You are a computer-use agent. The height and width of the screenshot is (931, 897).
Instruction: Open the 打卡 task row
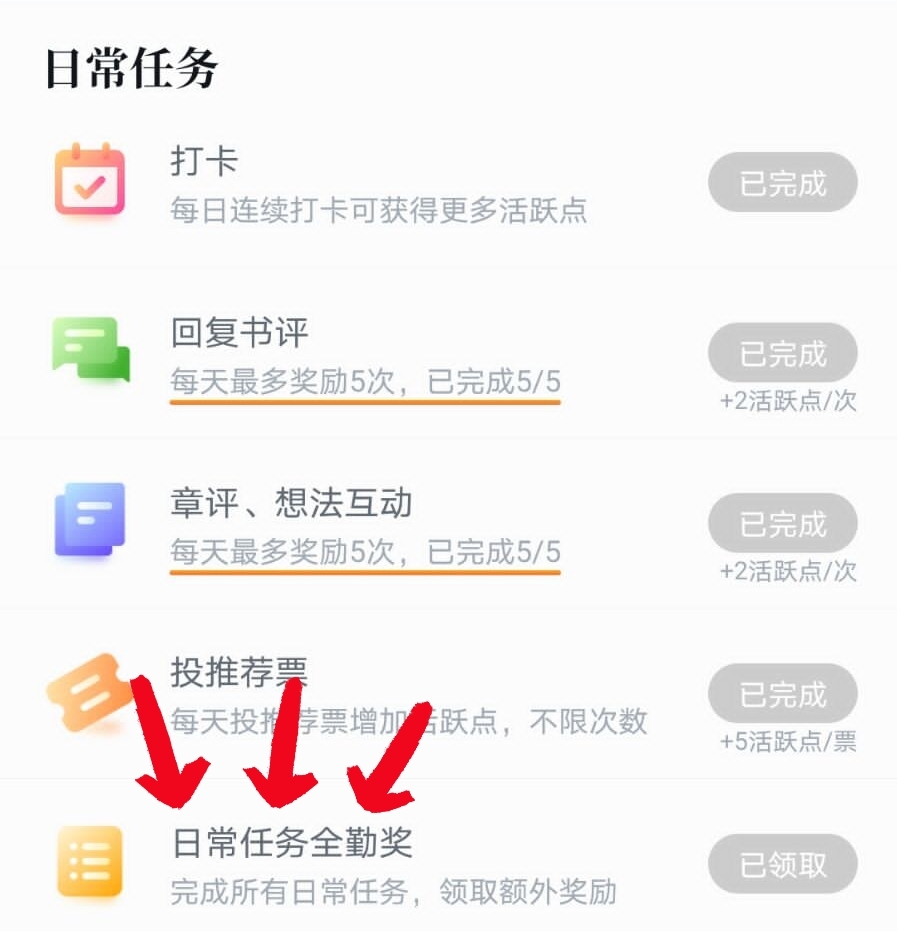click(x=380, y=185)
